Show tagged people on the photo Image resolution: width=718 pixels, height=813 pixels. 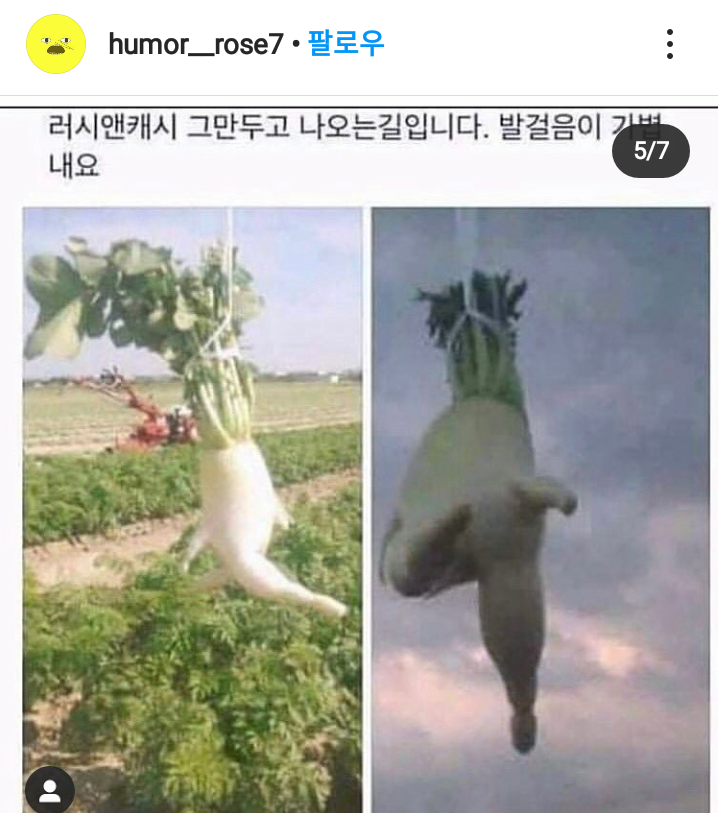[x=49, y=790]
